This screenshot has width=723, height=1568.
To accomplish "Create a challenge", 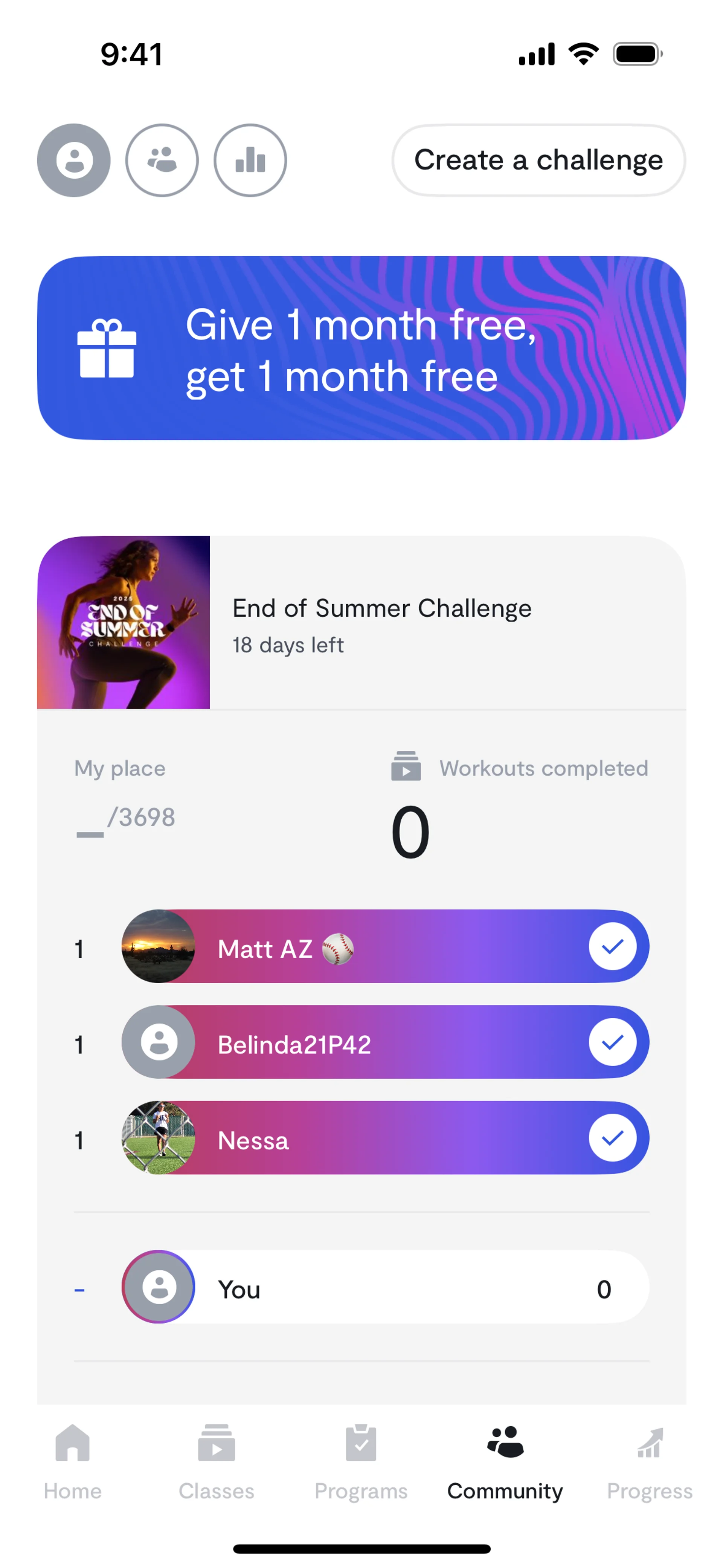I will click(x=538, y=160).
